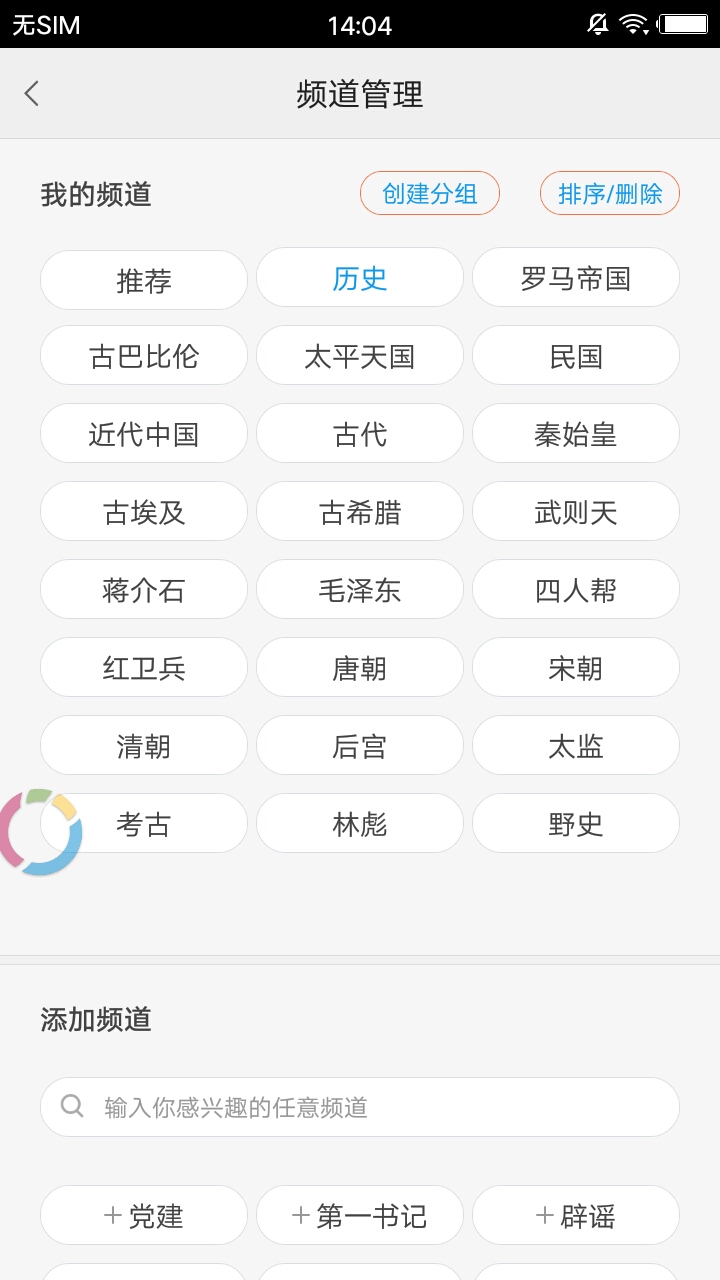
Task: Select the 古巴比伦 channel chip
Action: pyautogui.click(x=144, y=357)
